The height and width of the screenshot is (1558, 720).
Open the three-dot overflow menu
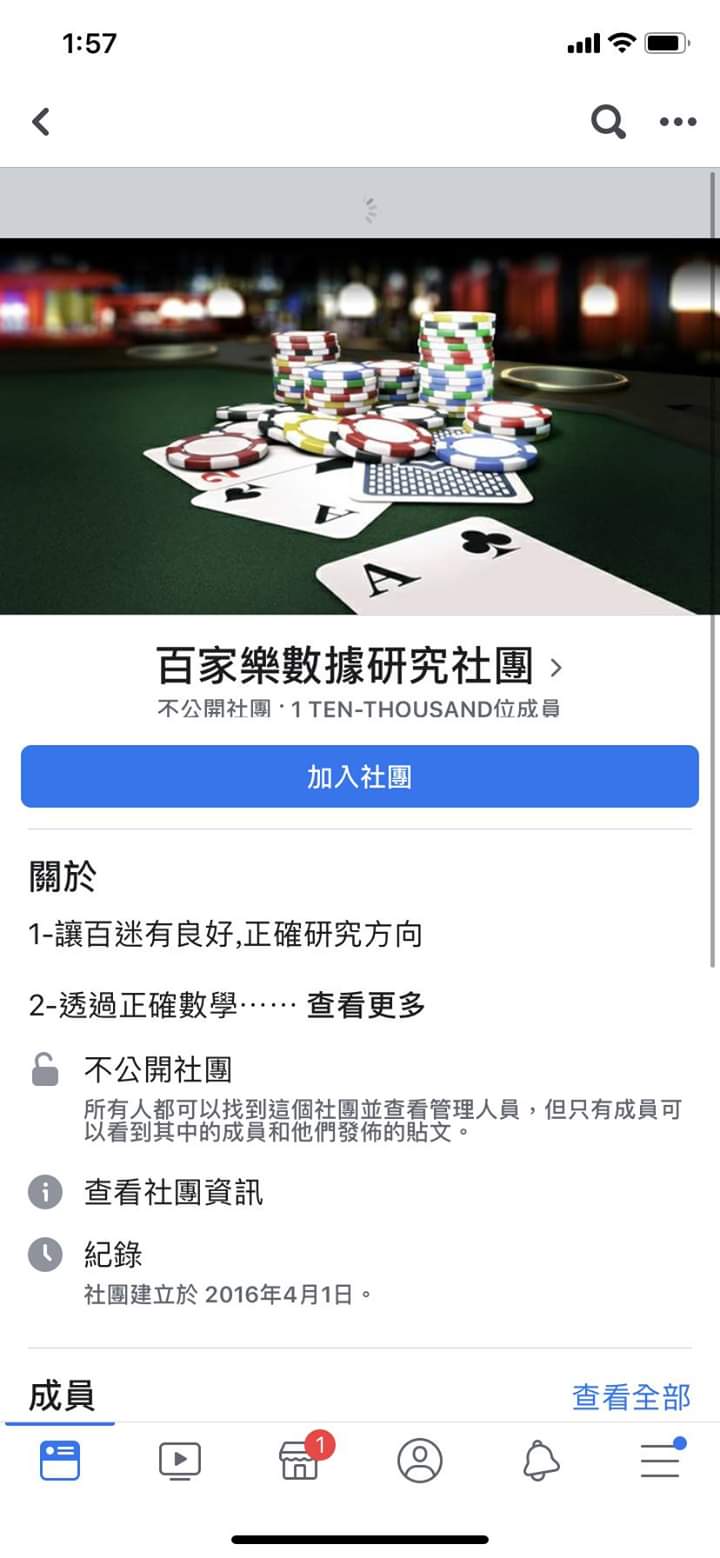677,122
